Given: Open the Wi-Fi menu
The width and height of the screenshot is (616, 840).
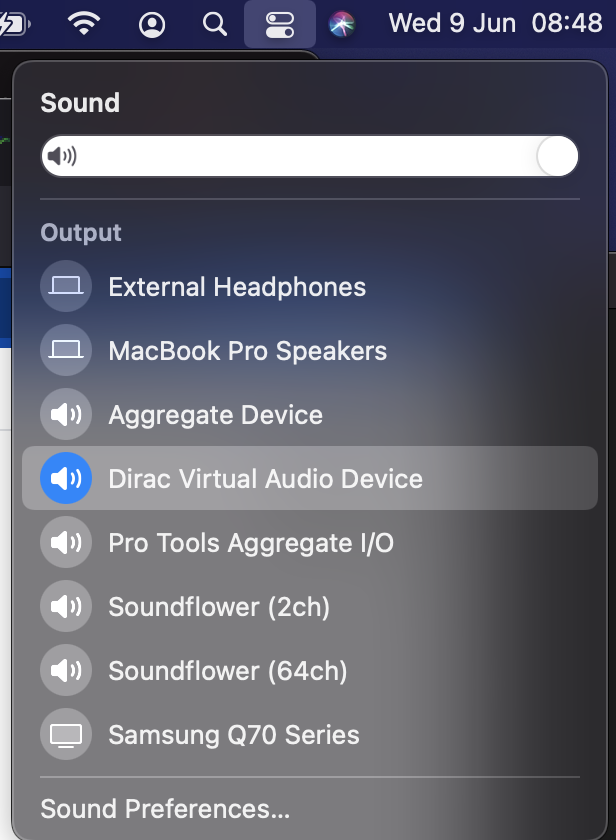Looking at the screenshot, I should click(86, 24).
